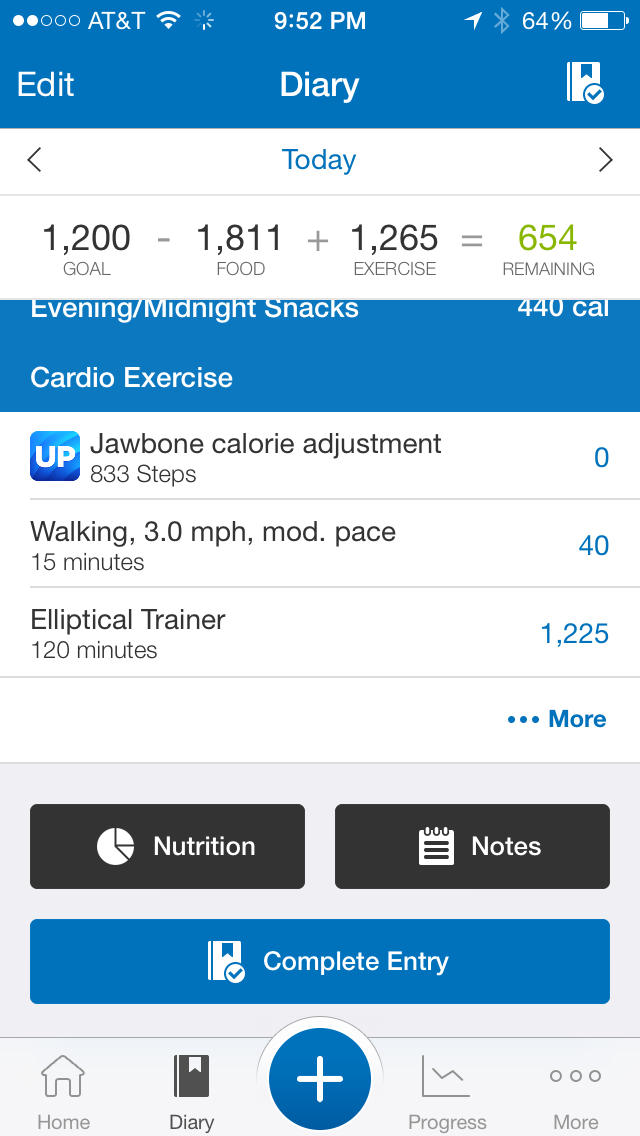Select the Diary tab
The image size is (640, 1136).
(191, 1093)
